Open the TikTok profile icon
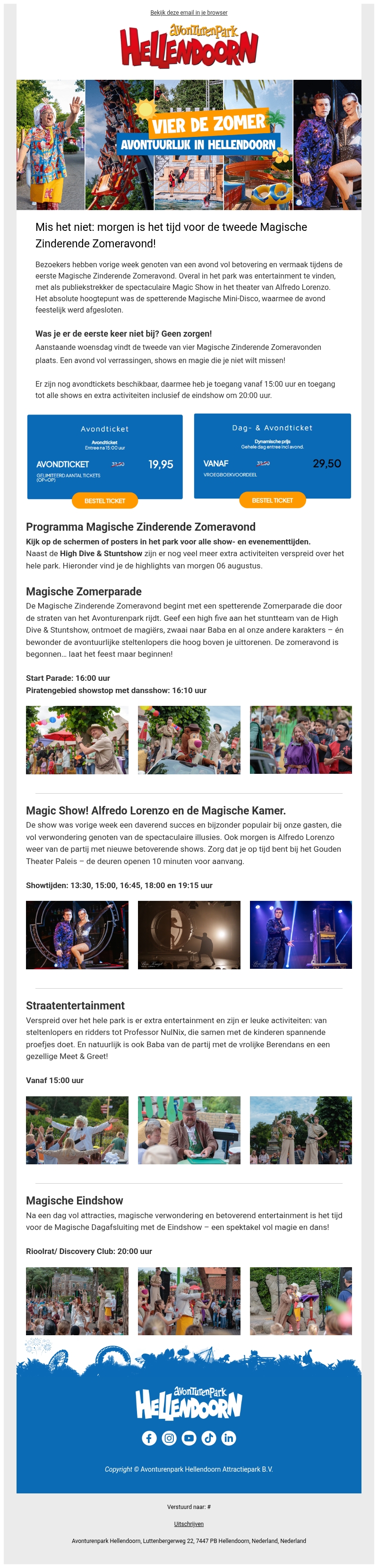 tap(209, 1437)
